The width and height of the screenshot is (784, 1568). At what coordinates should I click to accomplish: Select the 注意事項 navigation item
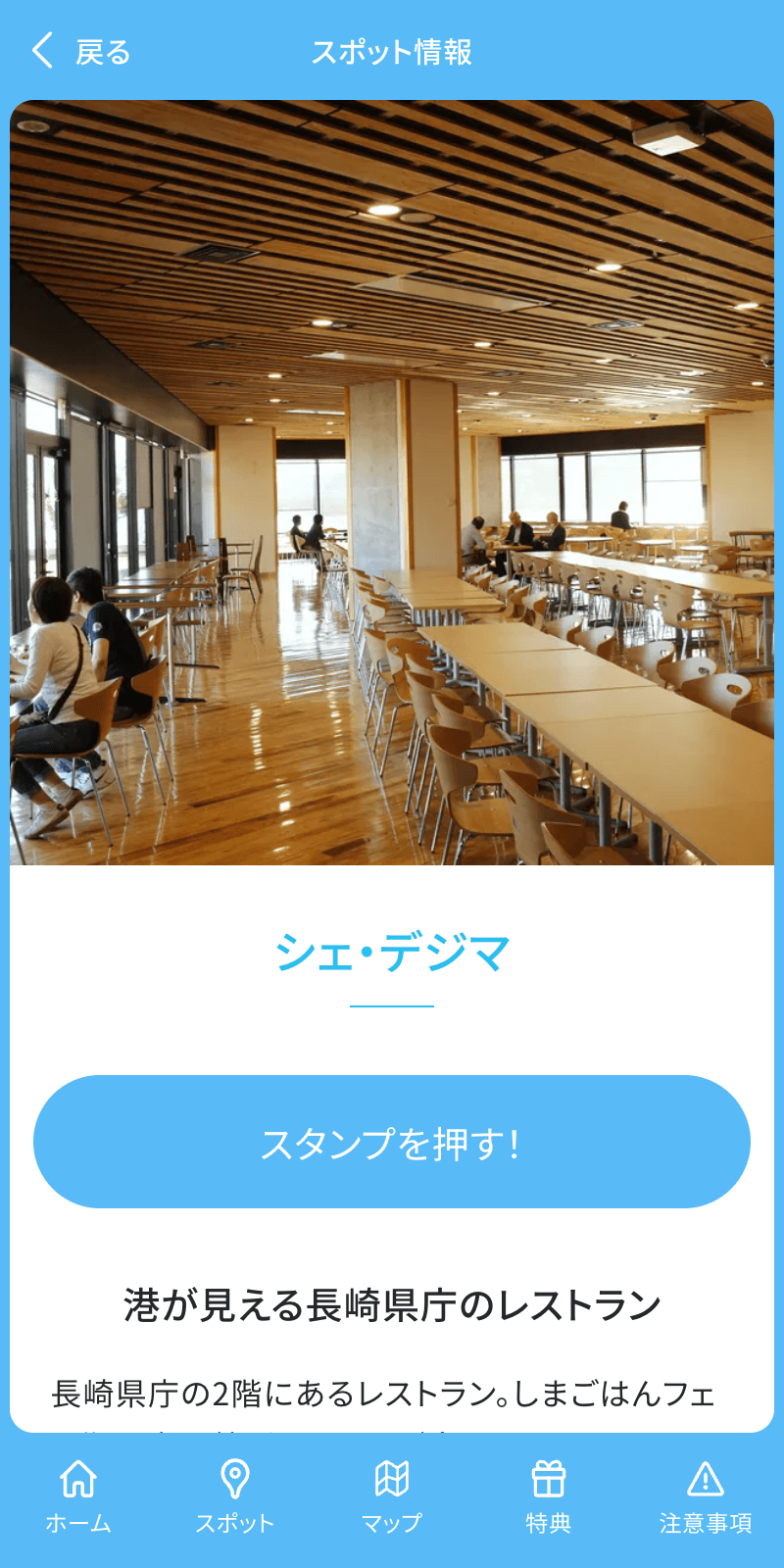pos(706,1494)
